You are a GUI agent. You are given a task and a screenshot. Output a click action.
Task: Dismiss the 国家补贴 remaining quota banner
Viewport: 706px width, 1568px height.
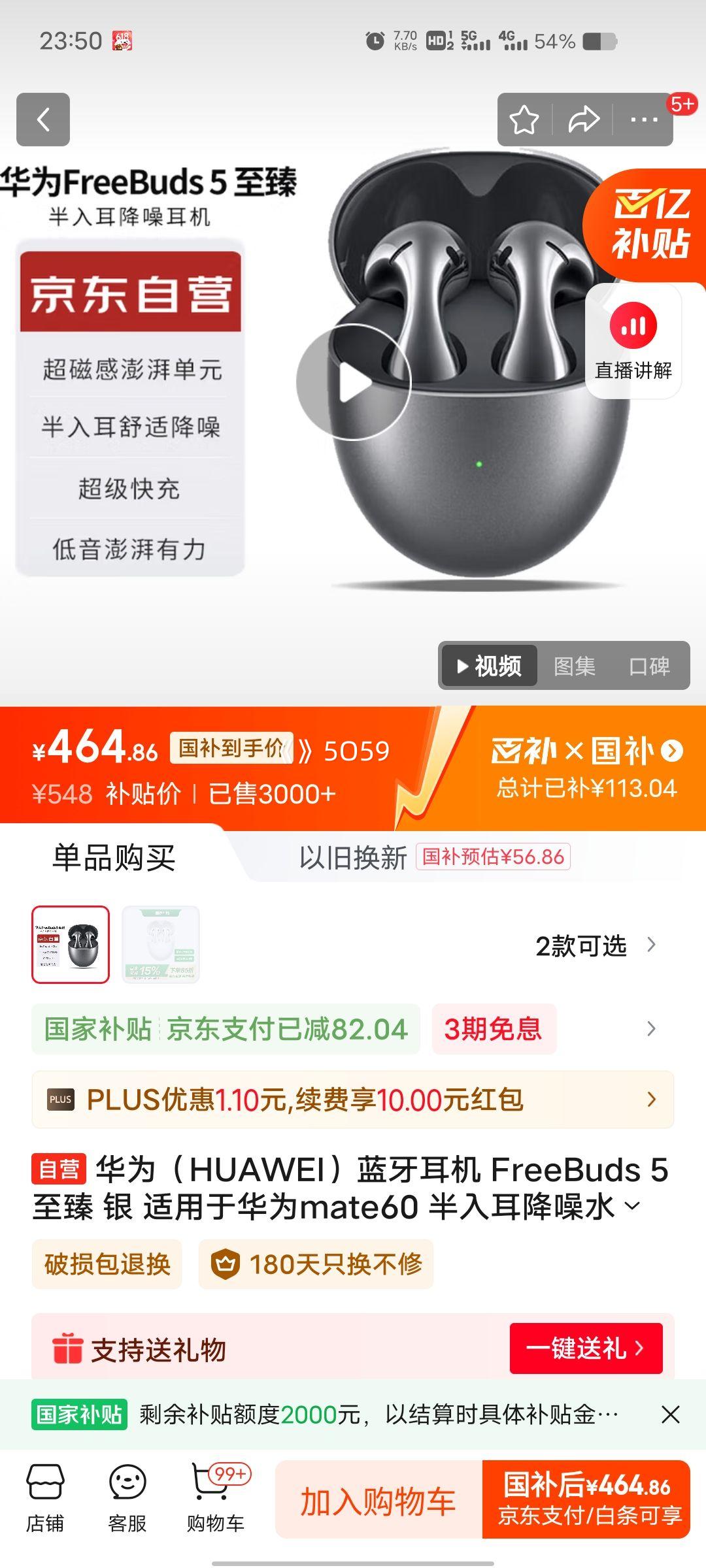pyautogui.click(x=670, y=1415)
